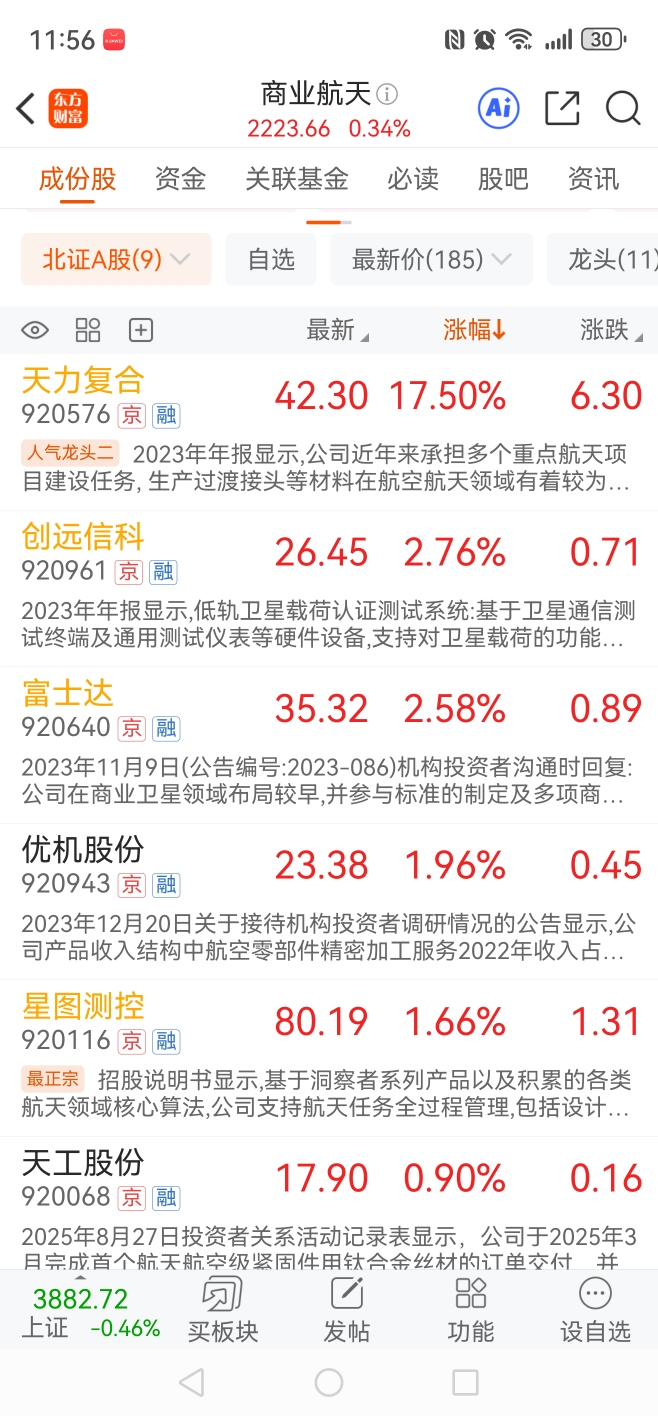Select the 自选 filter chip
The width and height of the screenshot is (658, 1416).
pos(271,260)
